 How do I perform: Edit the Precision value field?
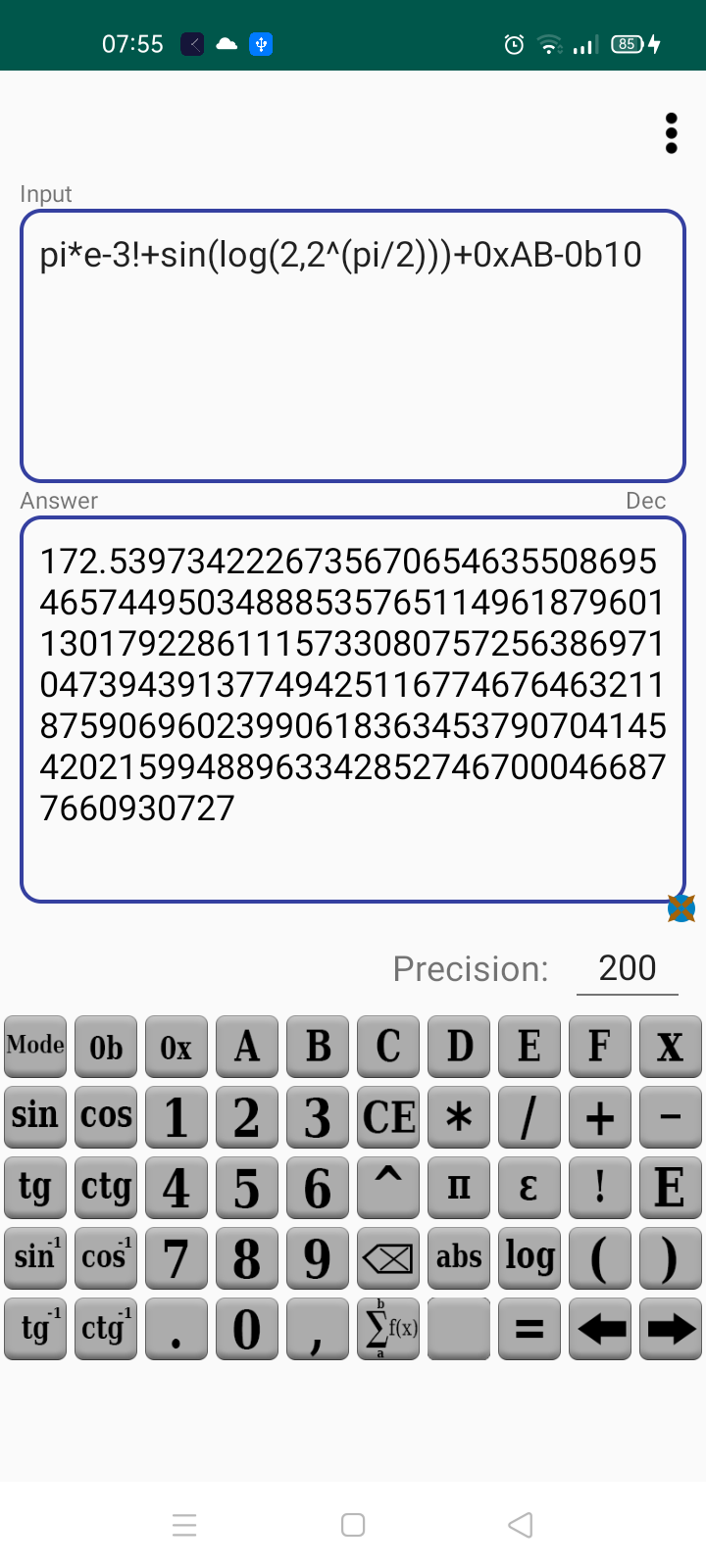pos(627,968)
